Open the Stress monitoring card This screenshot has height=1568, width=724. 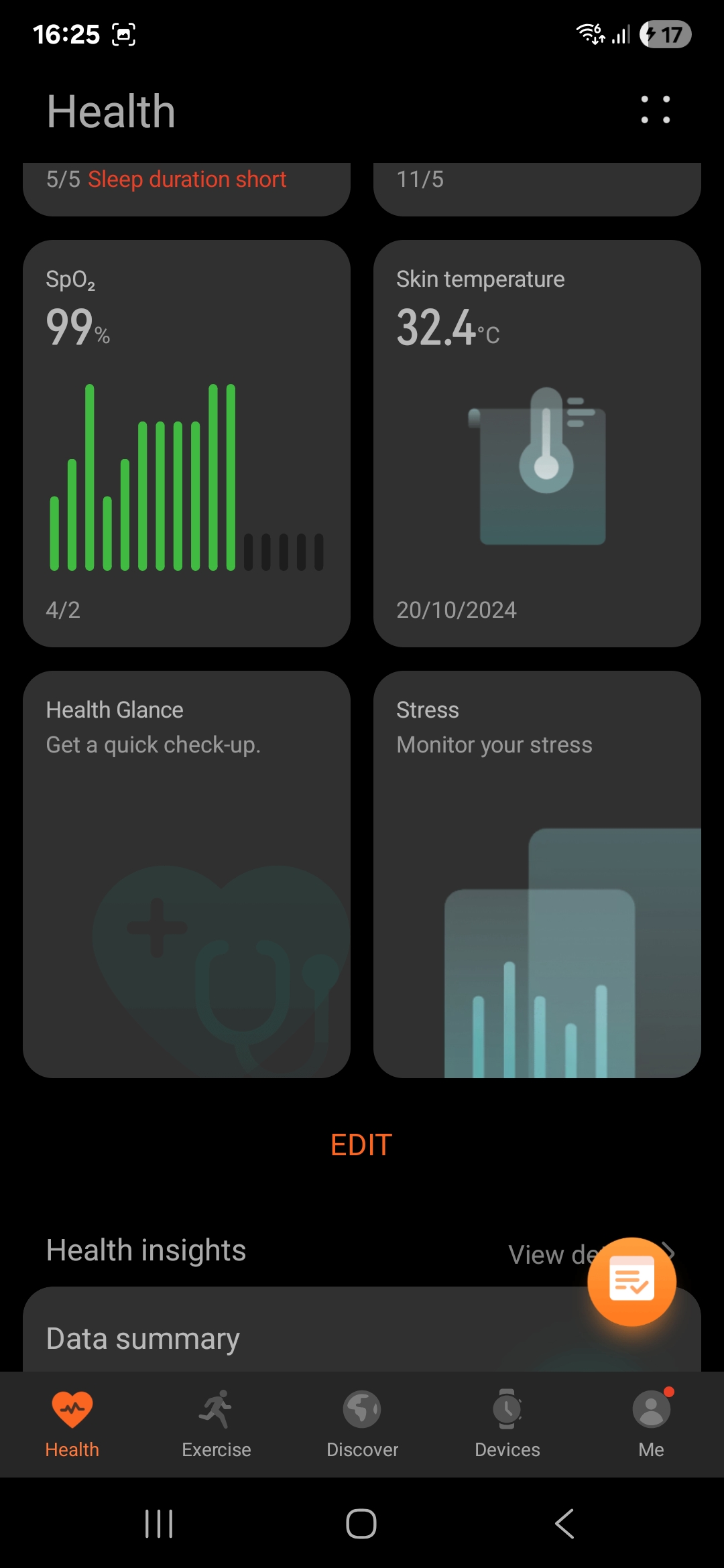coord(537,874)
